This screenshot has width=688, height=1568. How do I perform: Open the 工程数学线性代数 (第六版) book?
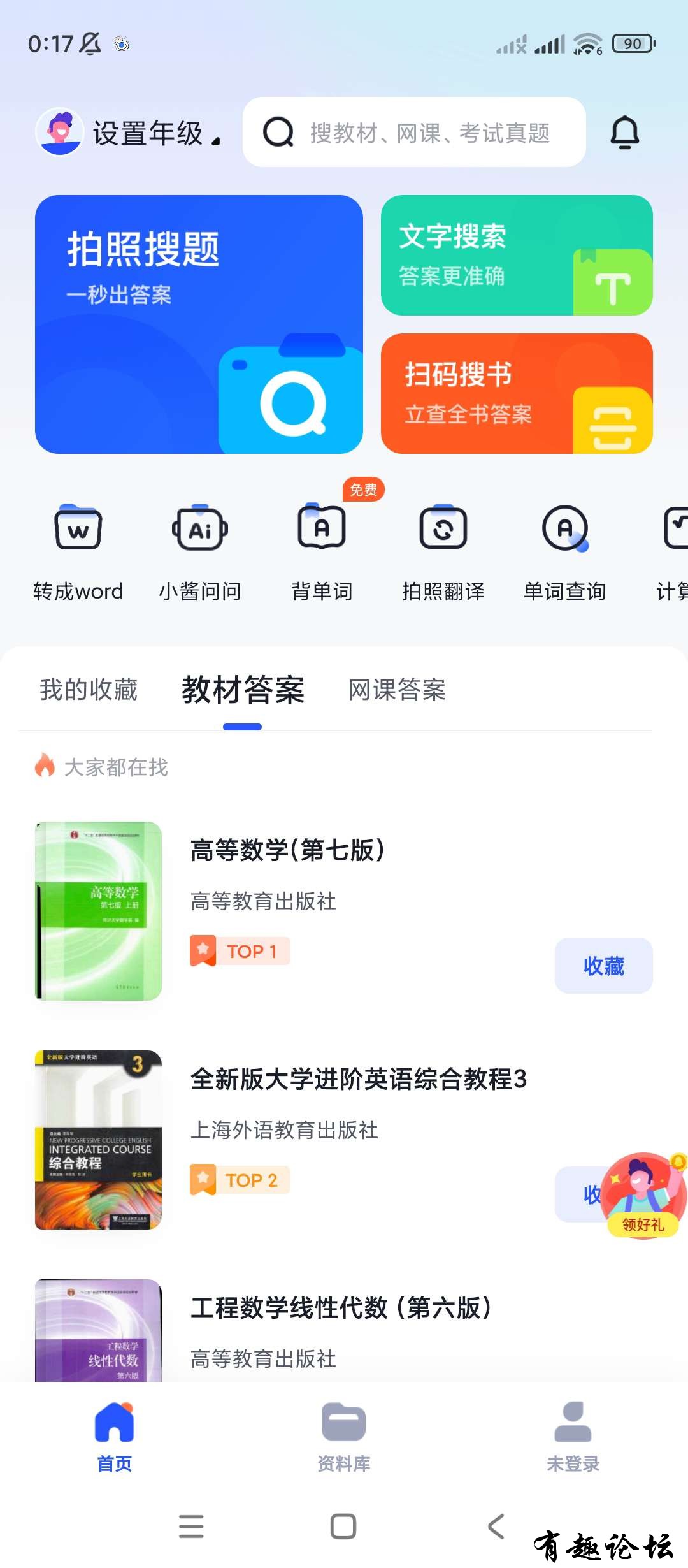(341, 1308)
